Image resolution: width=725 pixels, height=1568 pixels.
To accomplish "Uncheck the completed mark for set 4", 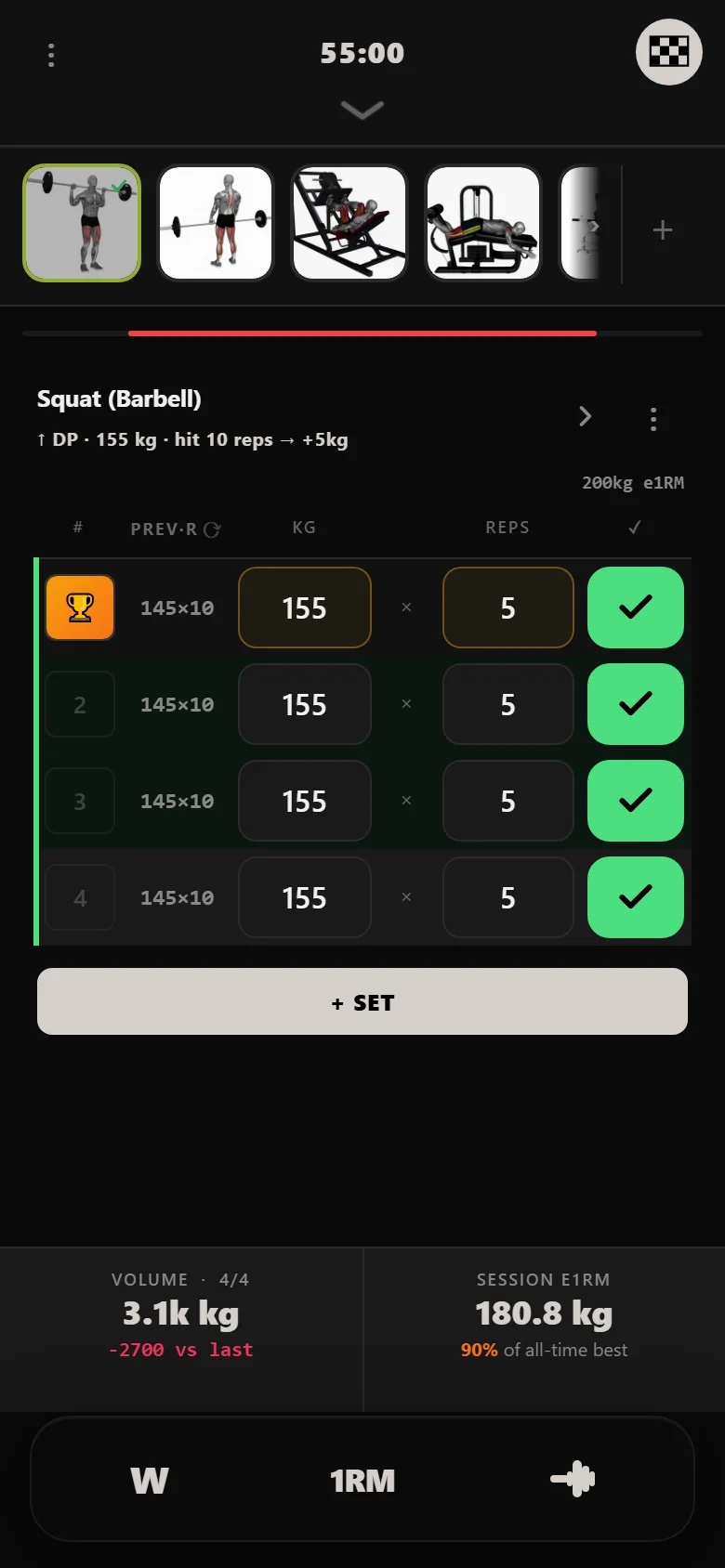I will click(636, 897).
